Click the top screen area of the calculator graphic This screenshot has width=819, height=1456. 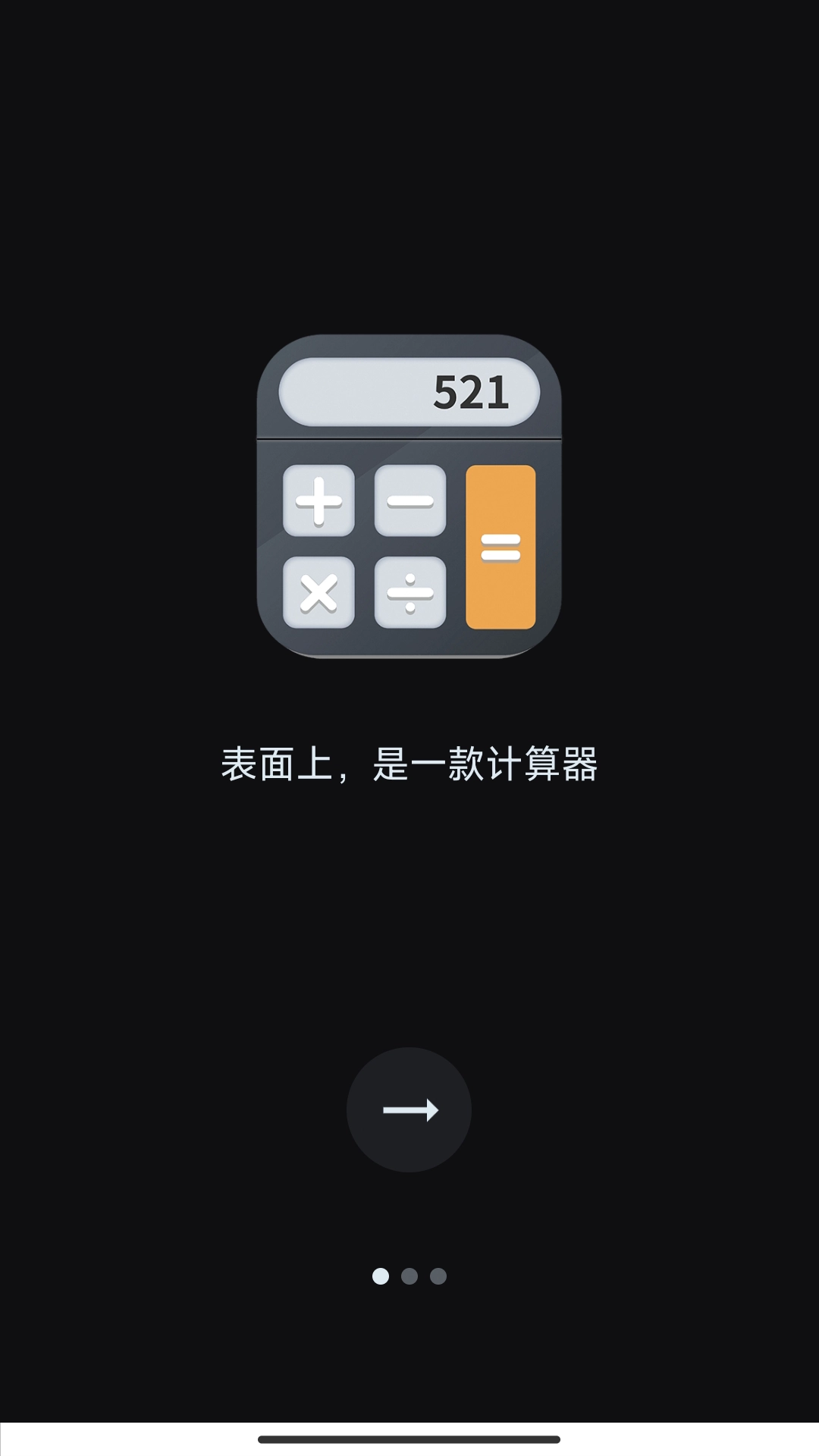coord(409,393)
